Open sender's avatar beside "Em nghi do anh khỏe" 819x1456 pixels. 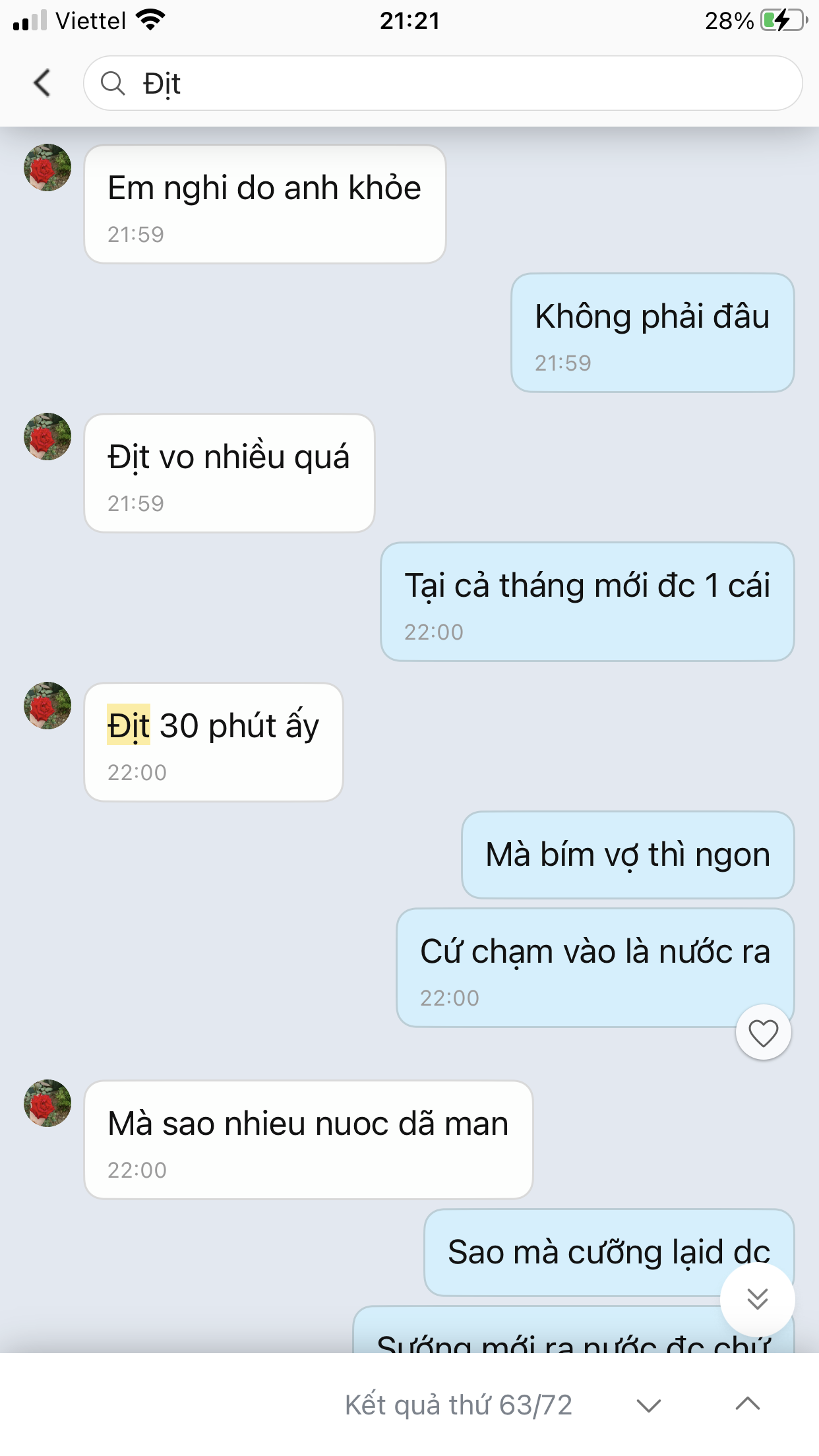click(x=47, y=167)
